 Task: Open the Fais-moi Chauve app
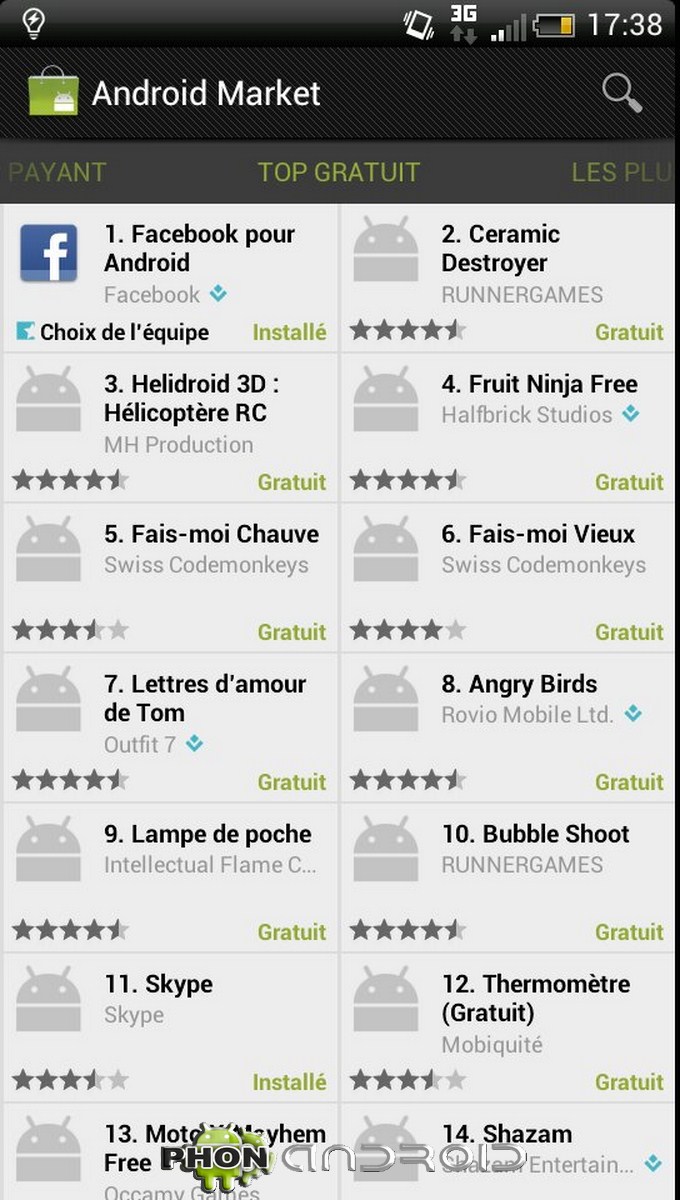pos(171,577)
